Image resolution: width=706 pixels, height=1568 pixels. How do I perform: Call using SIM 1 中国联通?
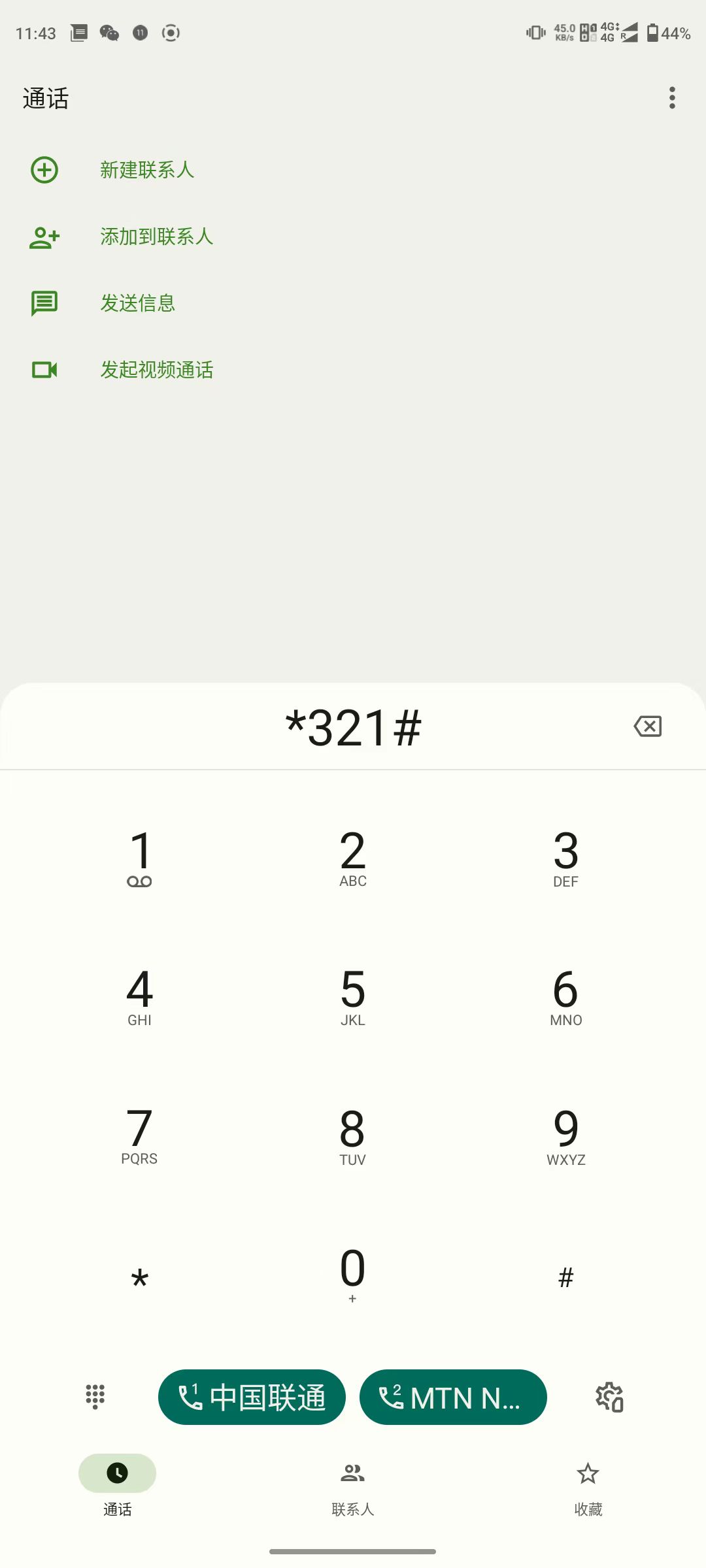tap(252, 1397)
